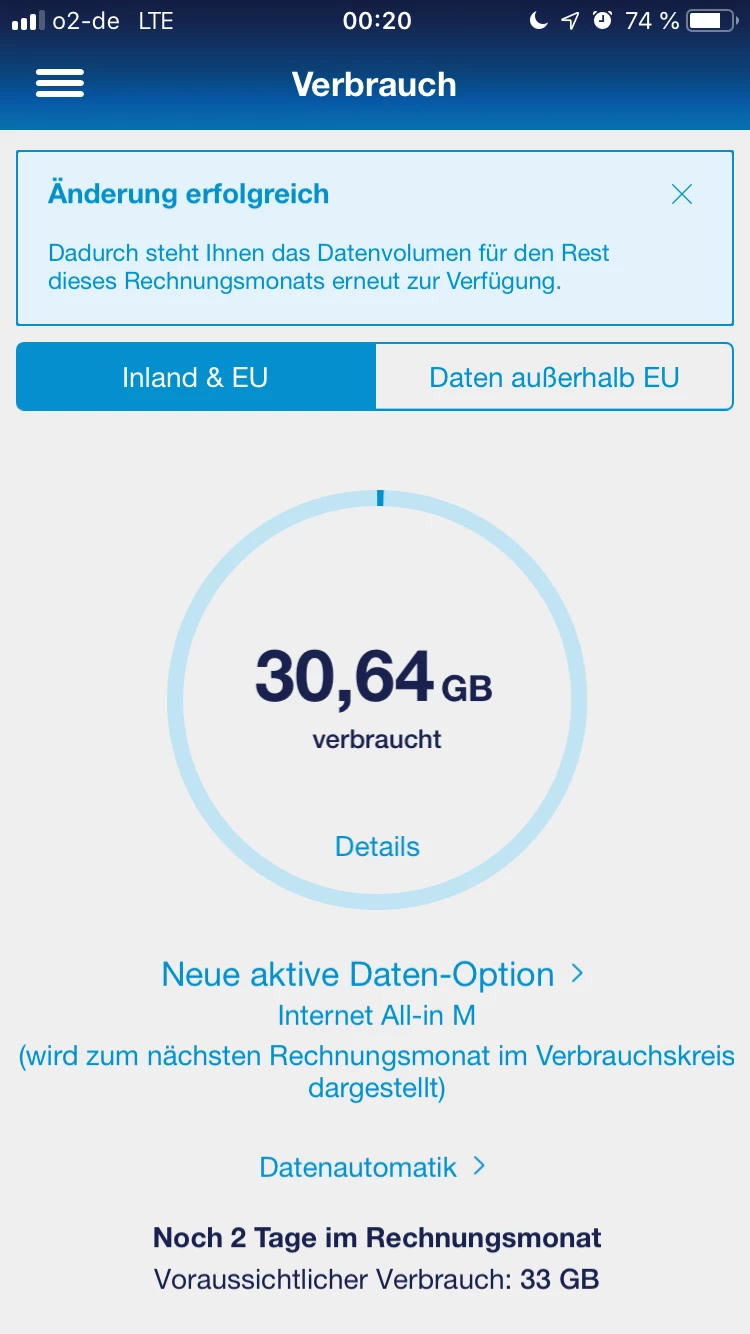The height and width of the screenshot is (1334, 750).
Task: Dismiss the Änderung erfolgreich banner
Action: (682, 194)
